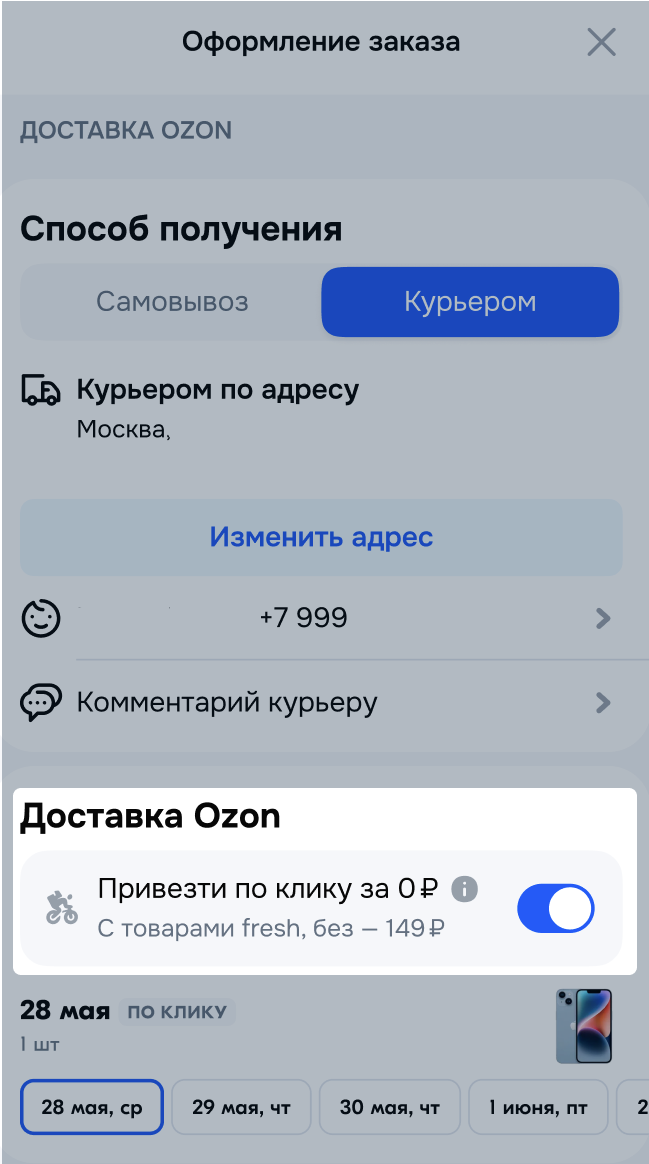Select delivery date 28 мая, ср
The width and height of the screenshot is (649, 1164).
pyautogui.click(x=91, y=1107)
